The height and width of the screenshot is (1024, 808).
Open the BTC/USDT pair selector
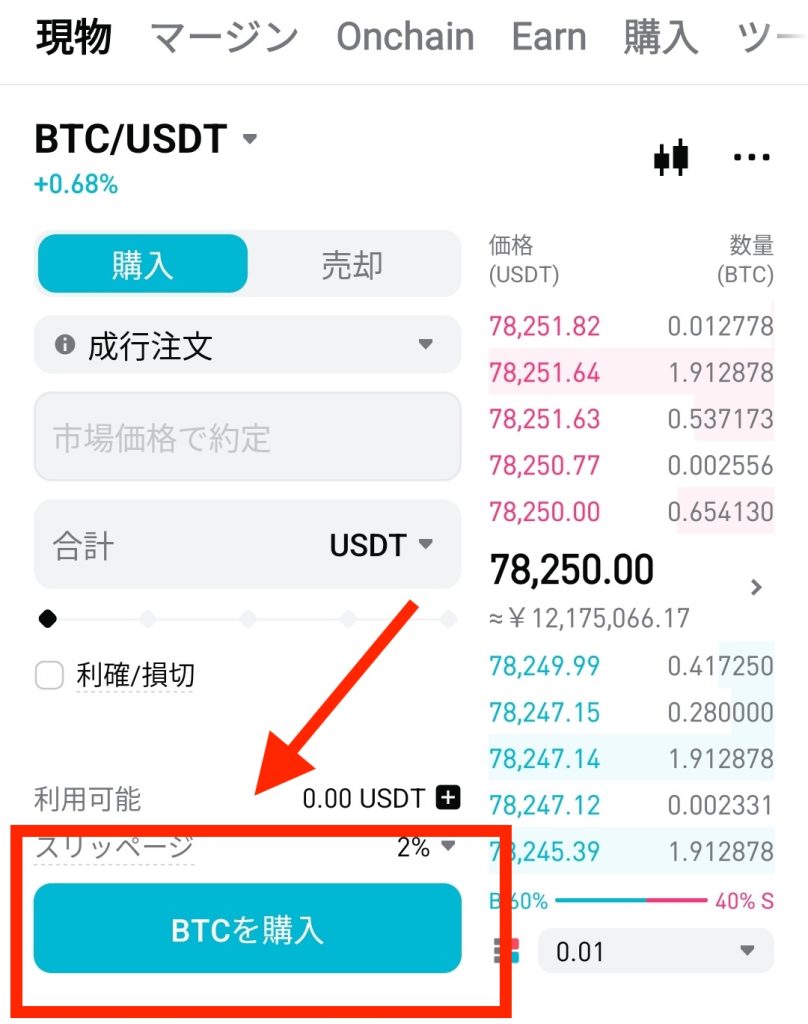[146, 139]
